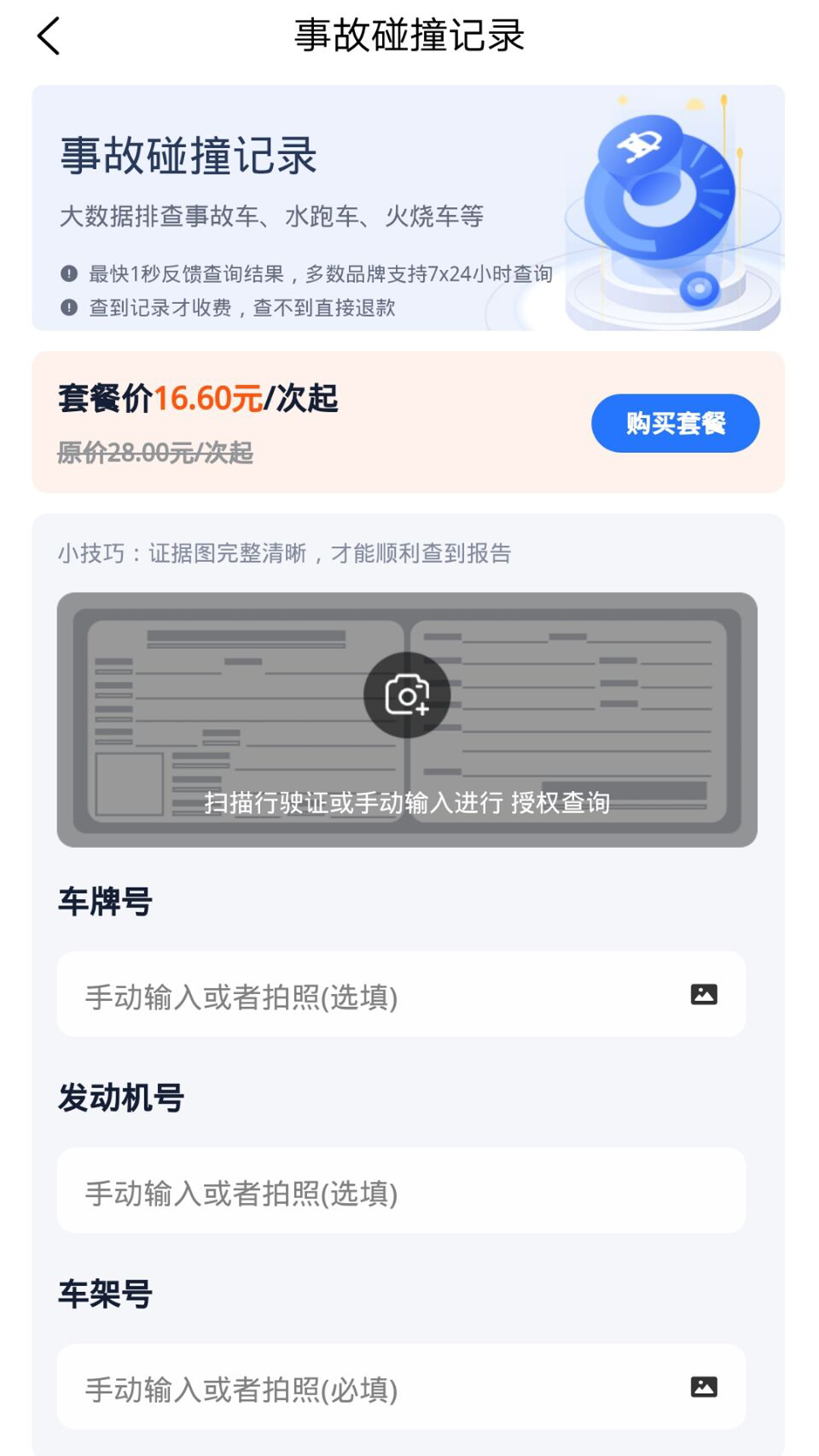
Task: Focus the 车架号 input field
Action: pos(364,1388)
